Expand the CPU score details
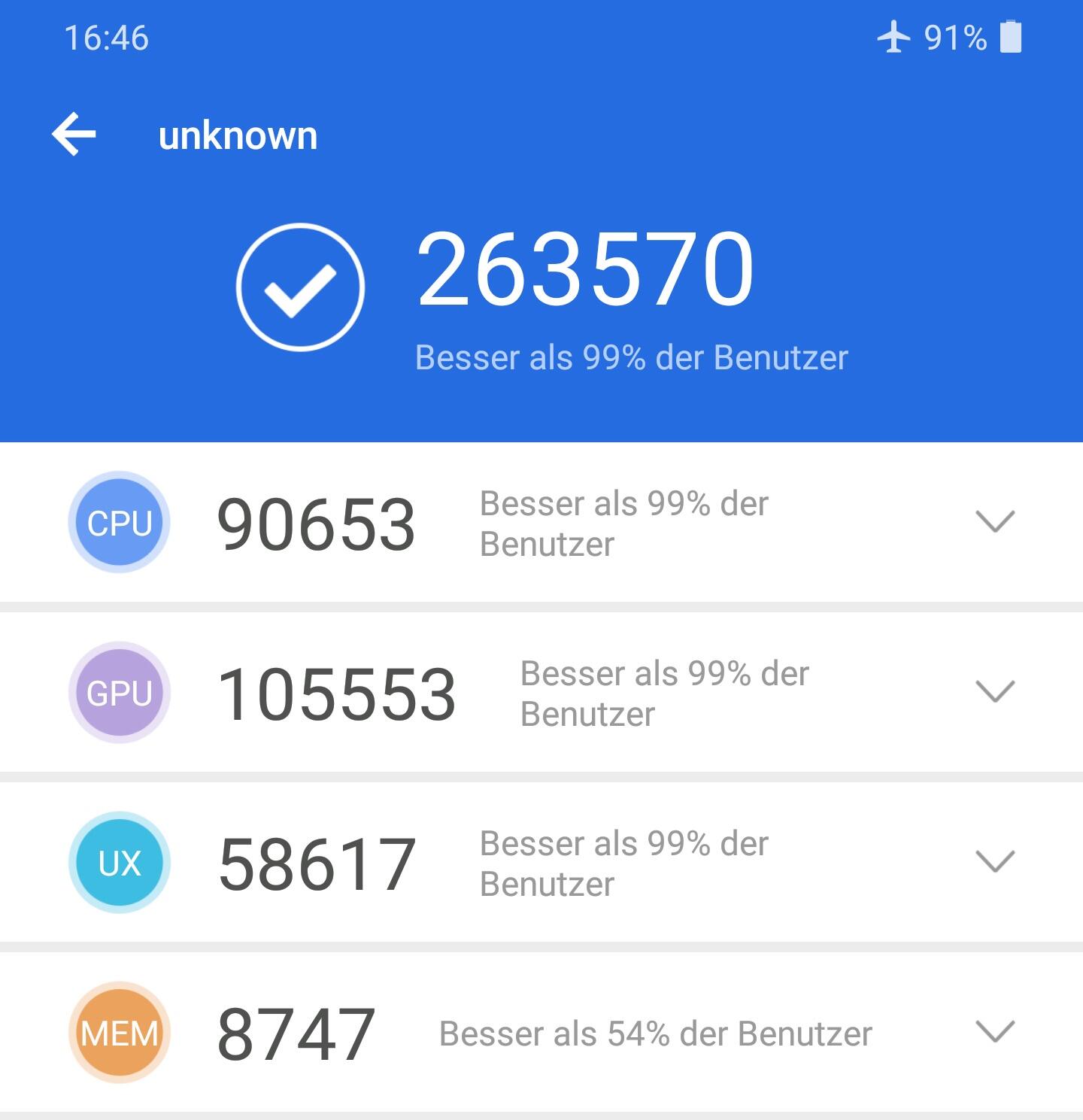This screenshot has width=1083, height=1120. coord(994,521)
